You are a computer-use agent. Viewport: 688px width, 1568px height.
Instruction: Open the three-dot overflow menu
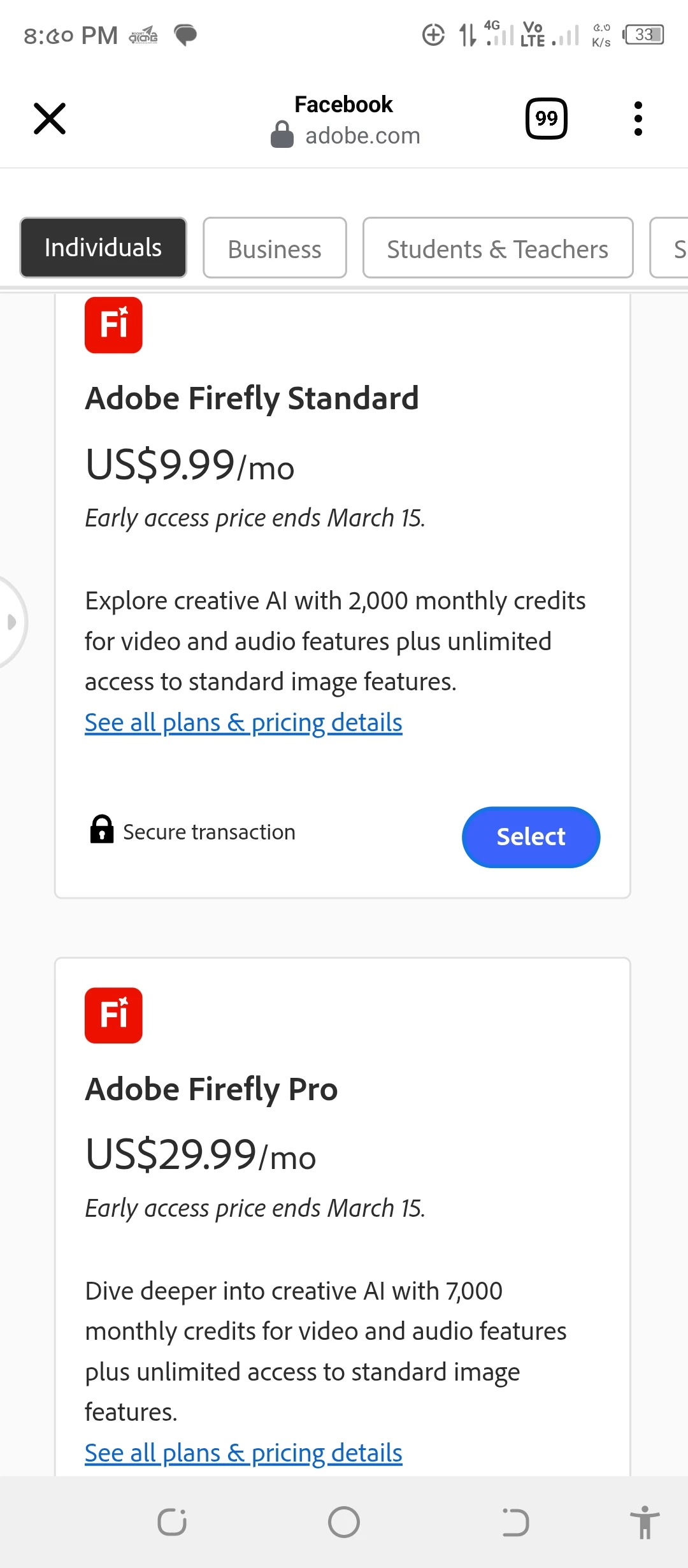(x=638, y=119)
